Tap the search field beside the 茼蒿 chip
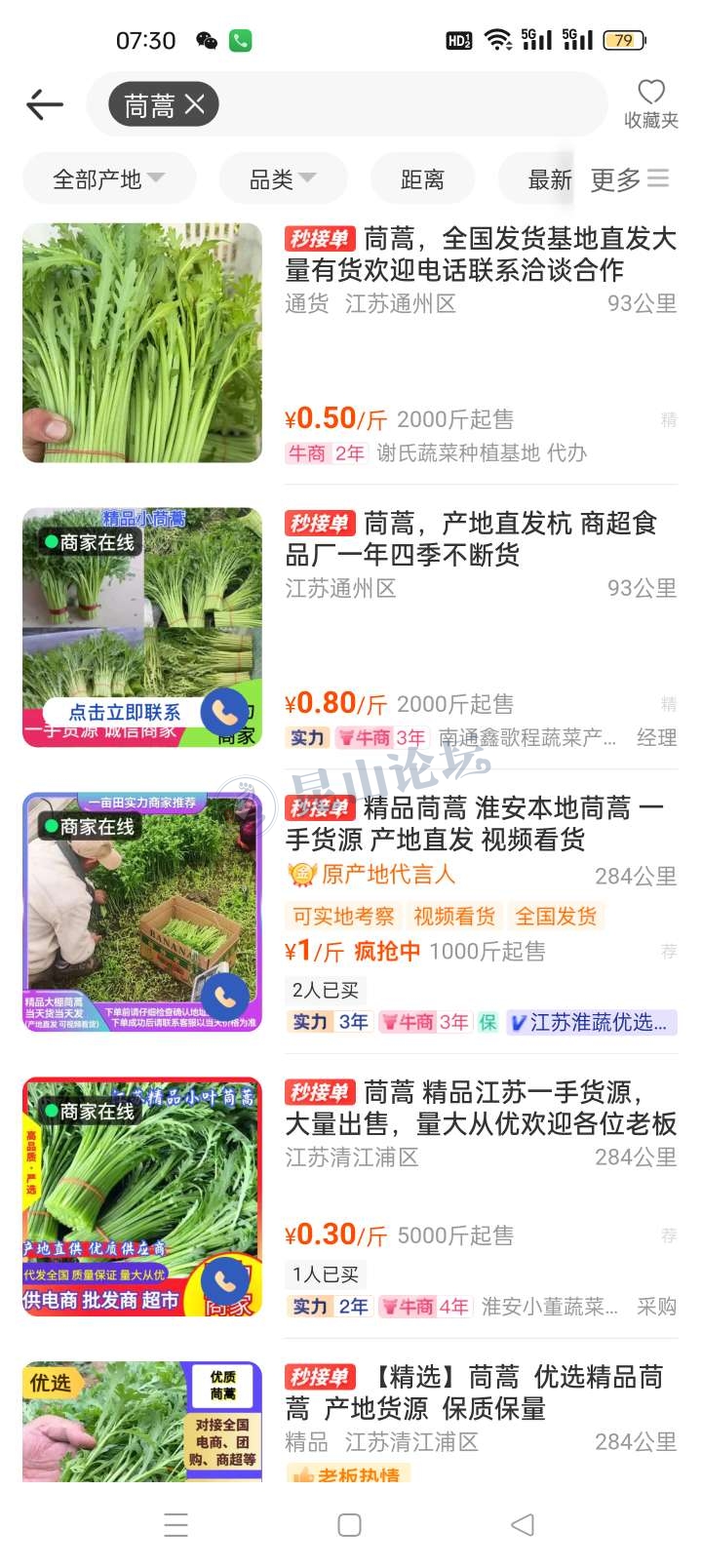702x1568 pixels. [x=409, y=104]
